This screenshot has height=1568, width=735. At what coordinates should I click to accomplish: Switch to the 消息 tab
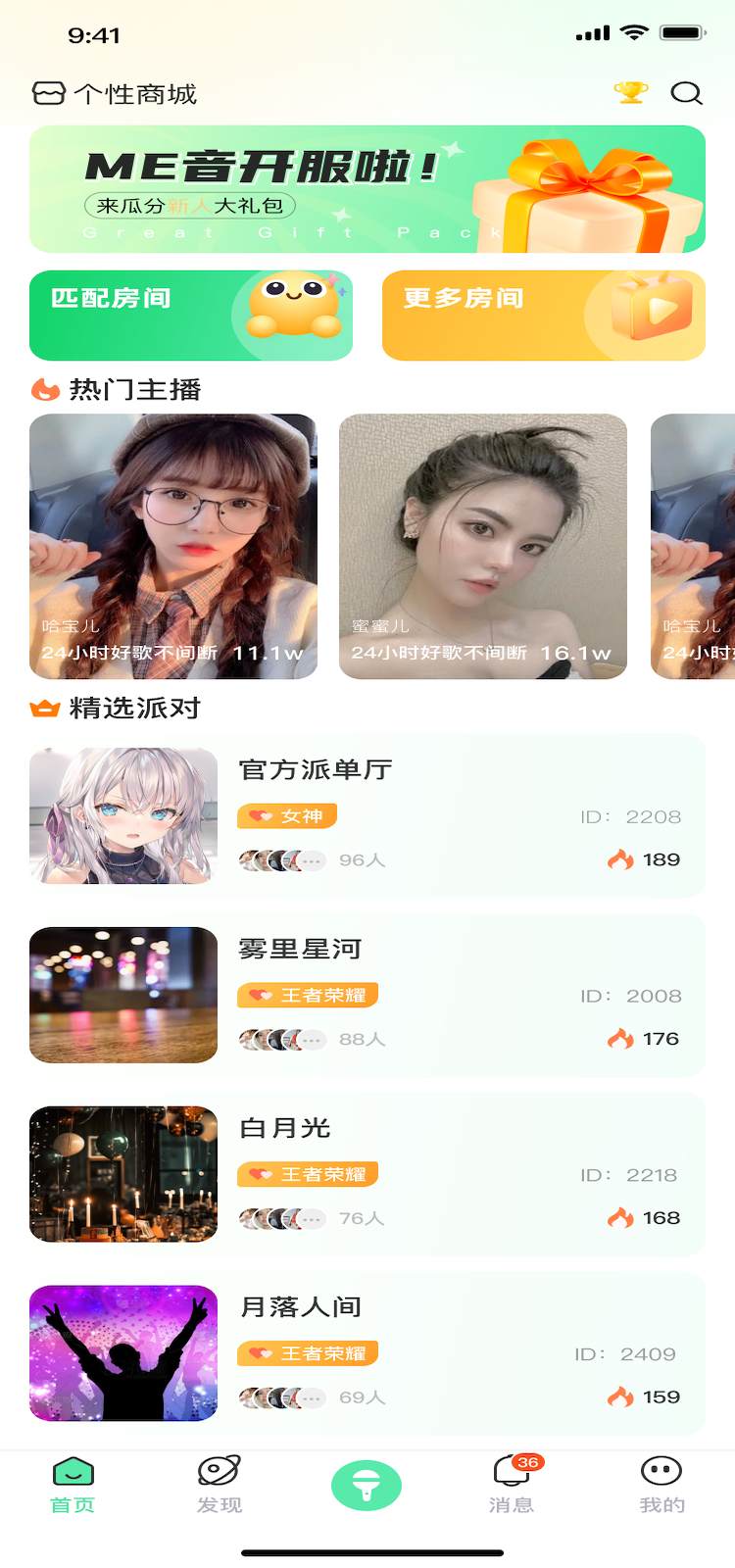(x=514, y=1480)
